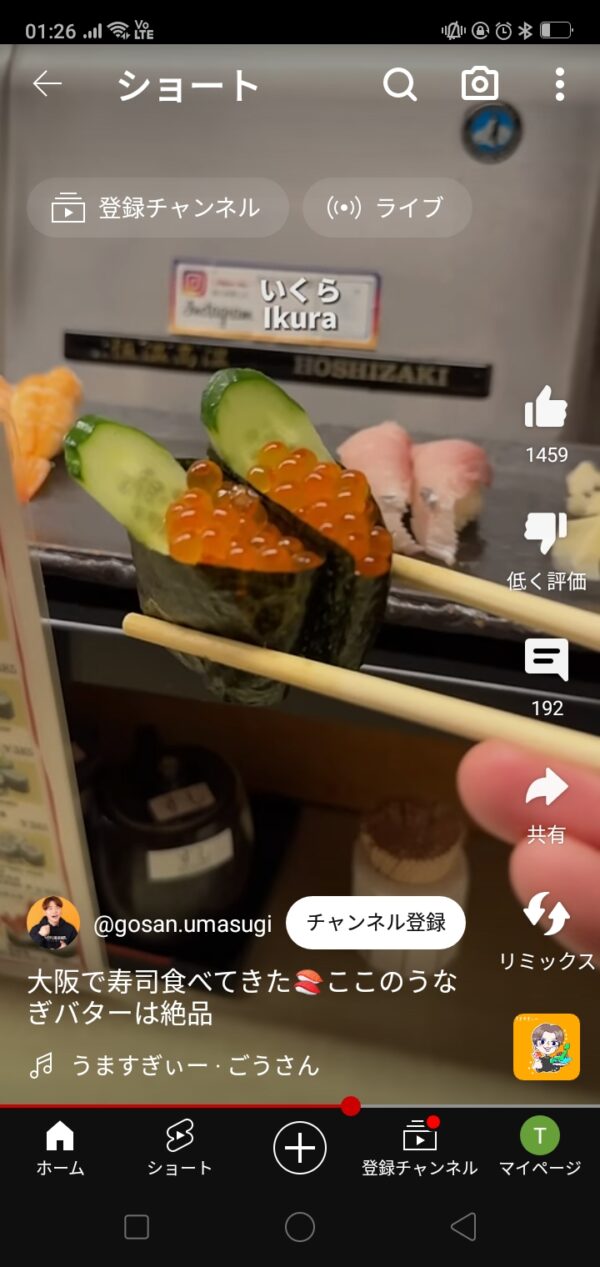Open the camera icon to create a Short

pyautogui.click(x=480, y=85)
